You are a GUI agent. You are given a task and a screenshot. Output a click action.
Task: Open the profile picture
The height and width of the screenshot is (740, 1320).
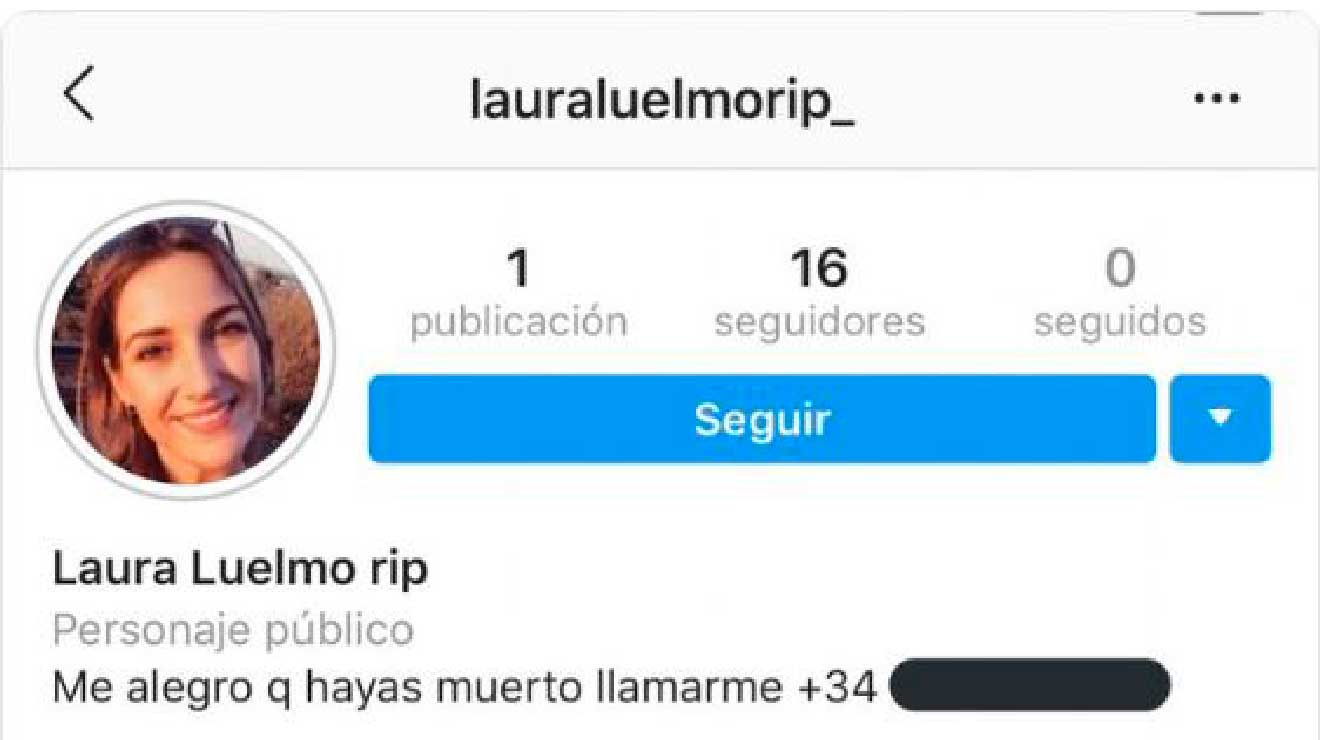coord(186,349)
